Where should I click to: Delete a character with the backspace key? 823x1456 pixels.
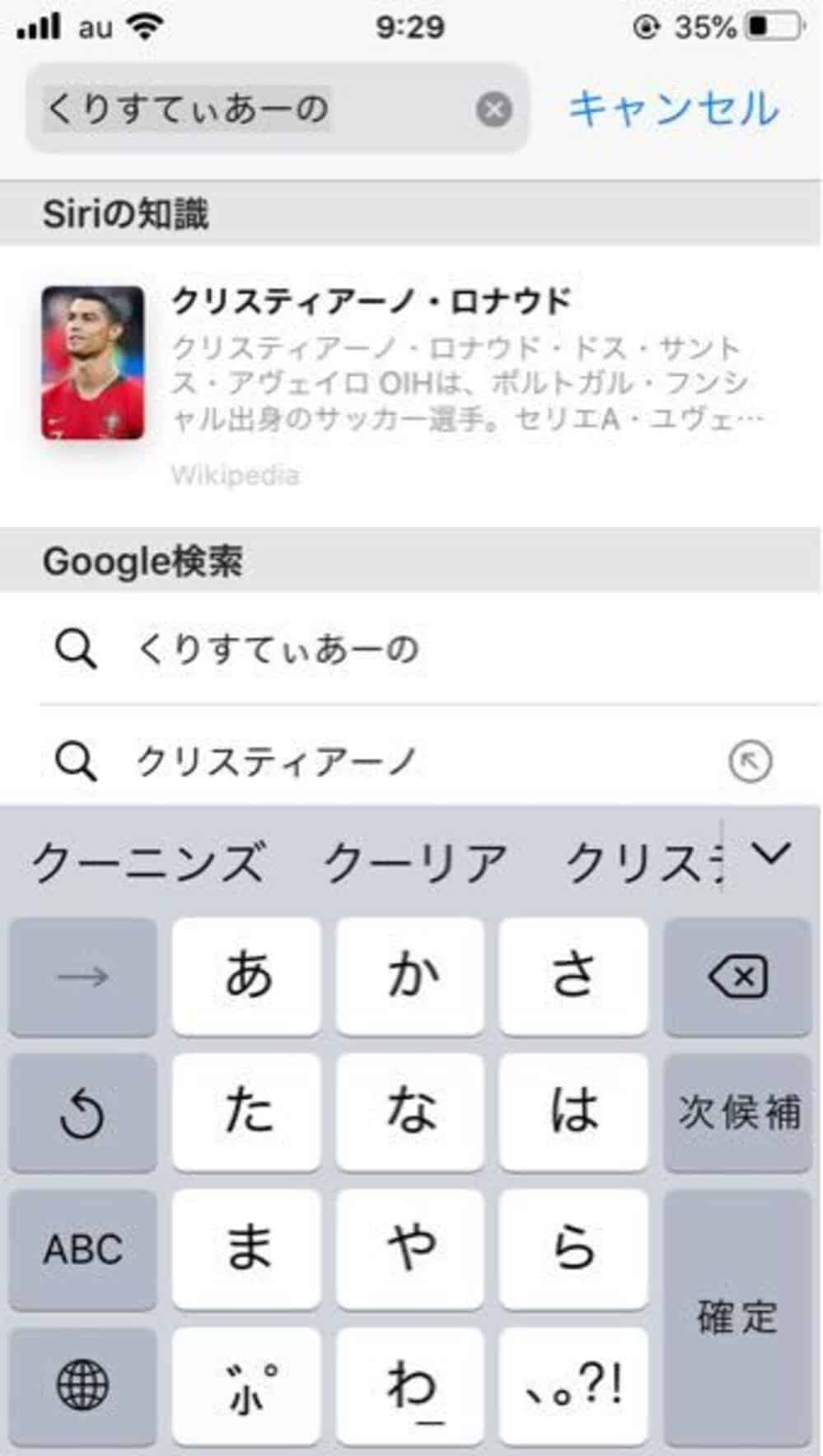[737, 977]
